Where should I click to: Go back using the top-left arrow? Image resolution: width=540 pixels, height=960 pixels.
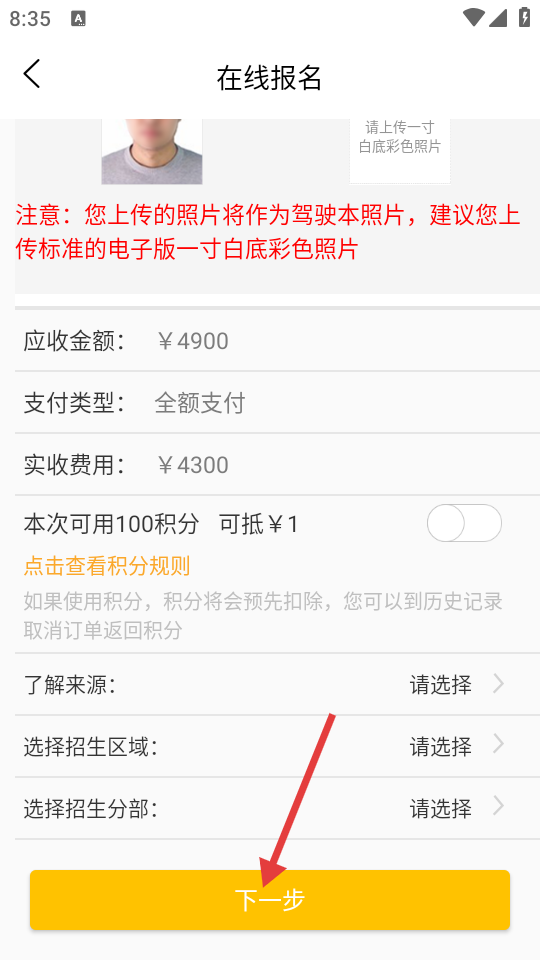[x=32, y=75]
